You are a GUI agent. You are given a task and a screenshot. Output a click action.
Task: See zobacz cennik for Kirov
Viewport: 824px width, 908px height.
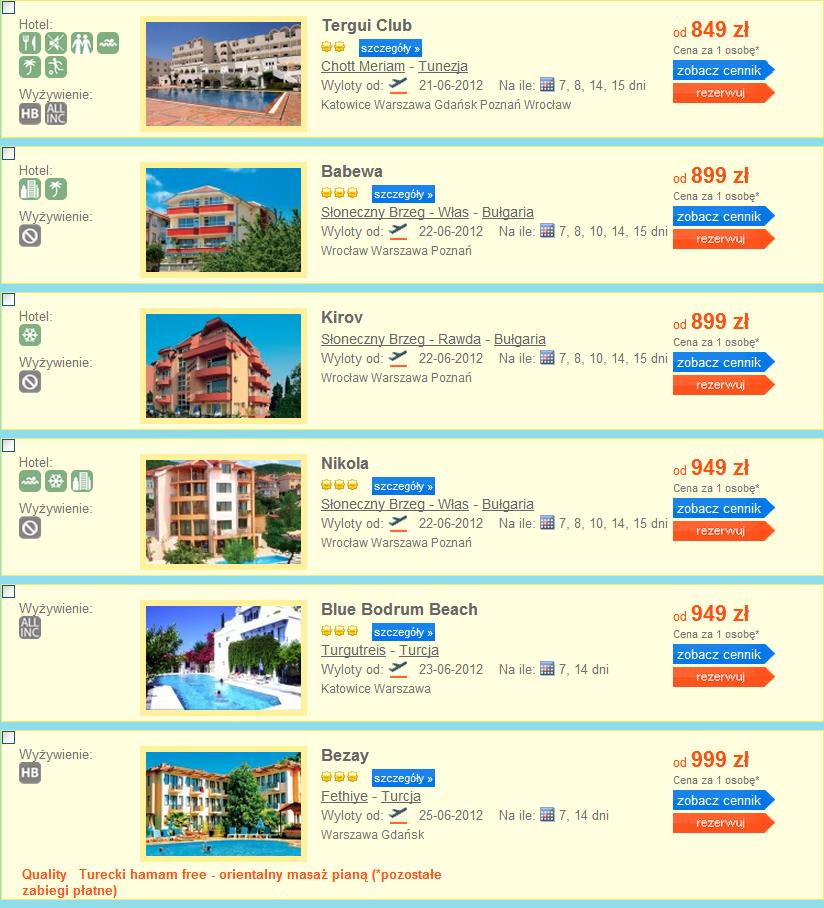click(x=720, y=362)
